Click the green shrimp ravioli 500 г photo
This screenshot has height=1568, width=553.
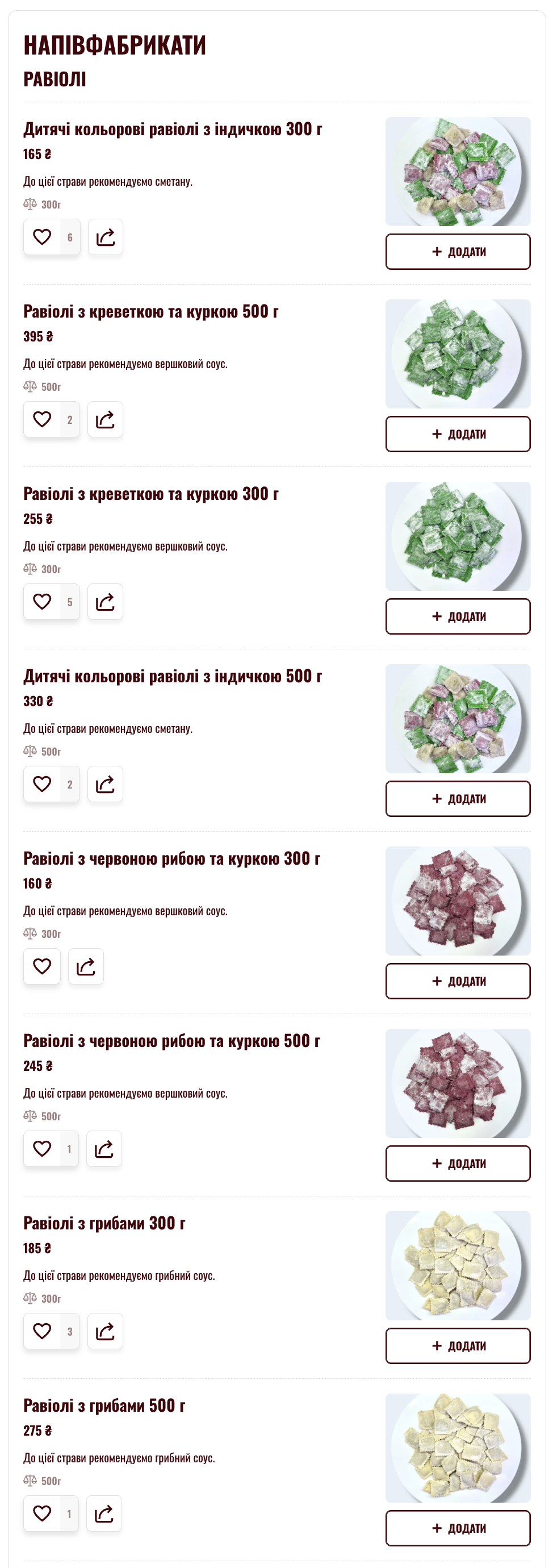458,353
